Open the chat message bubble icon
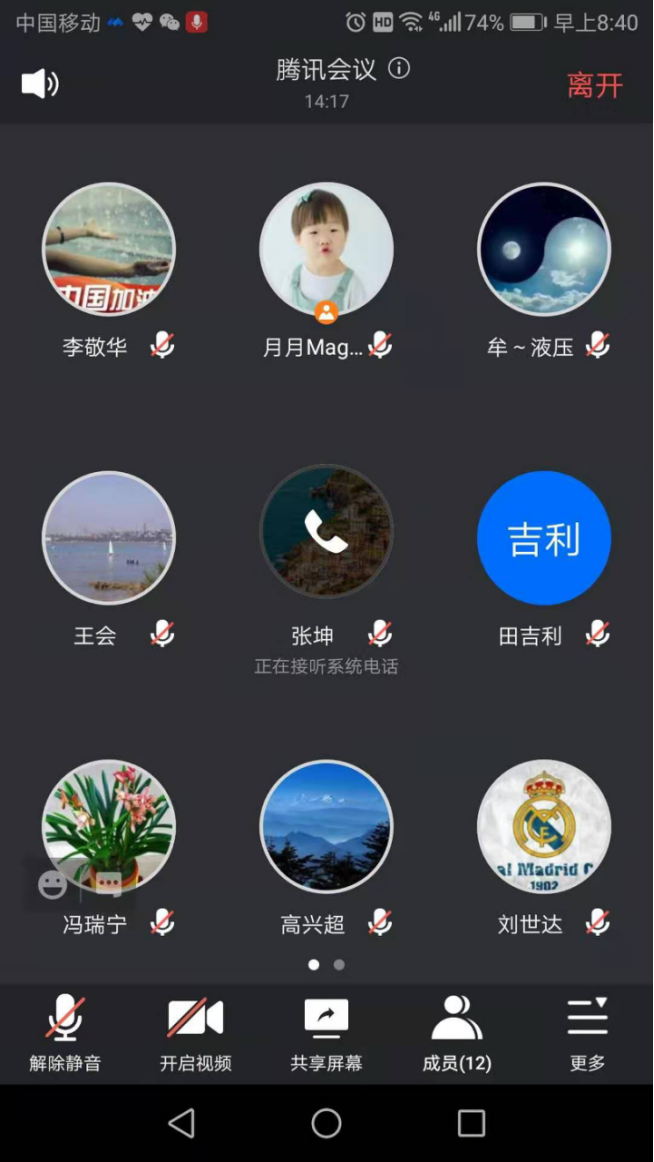654x1162 pixels. 108,884
